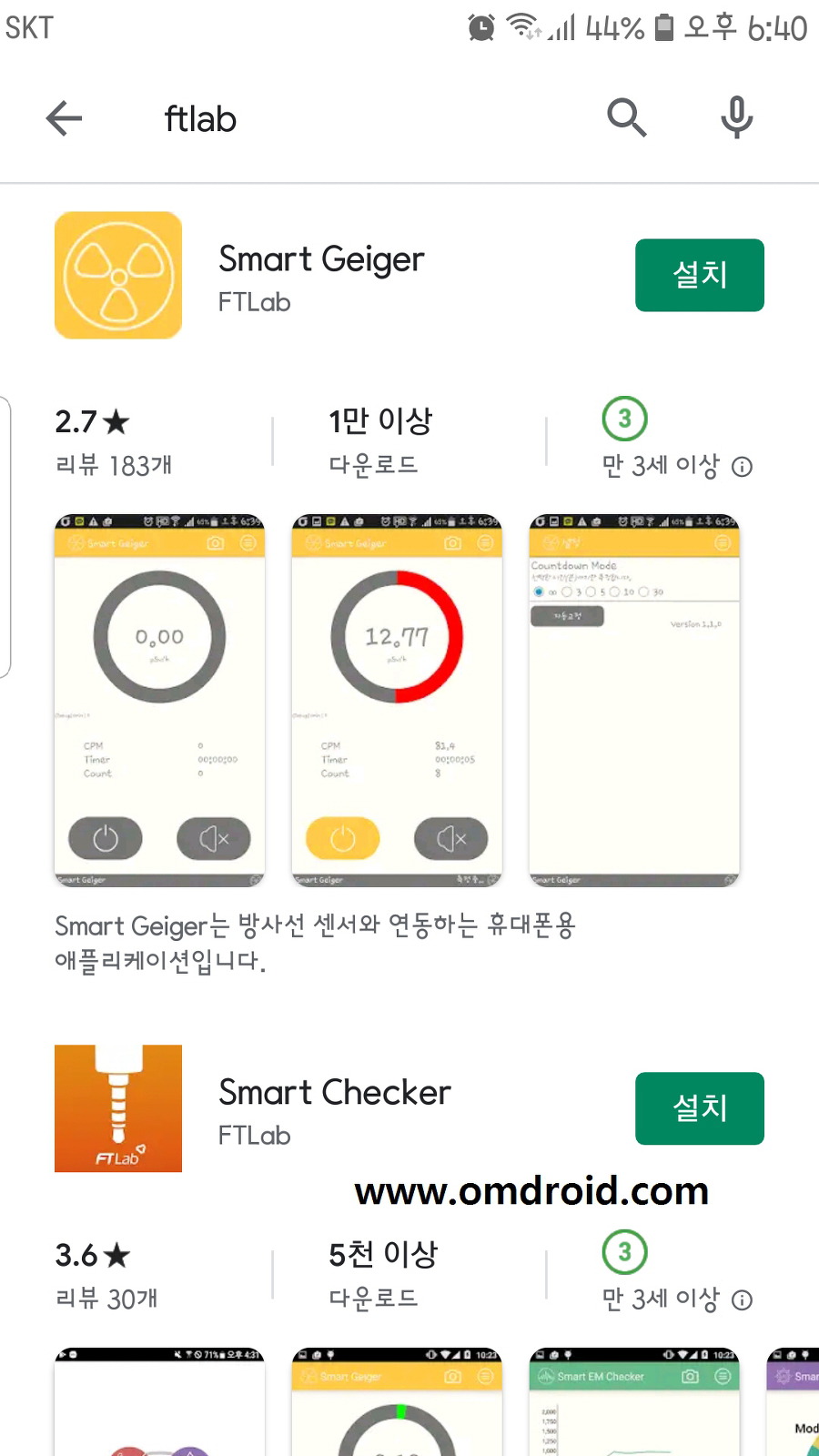
Task: View Smart EM Checker screenshot
Action: point(634,1406)
